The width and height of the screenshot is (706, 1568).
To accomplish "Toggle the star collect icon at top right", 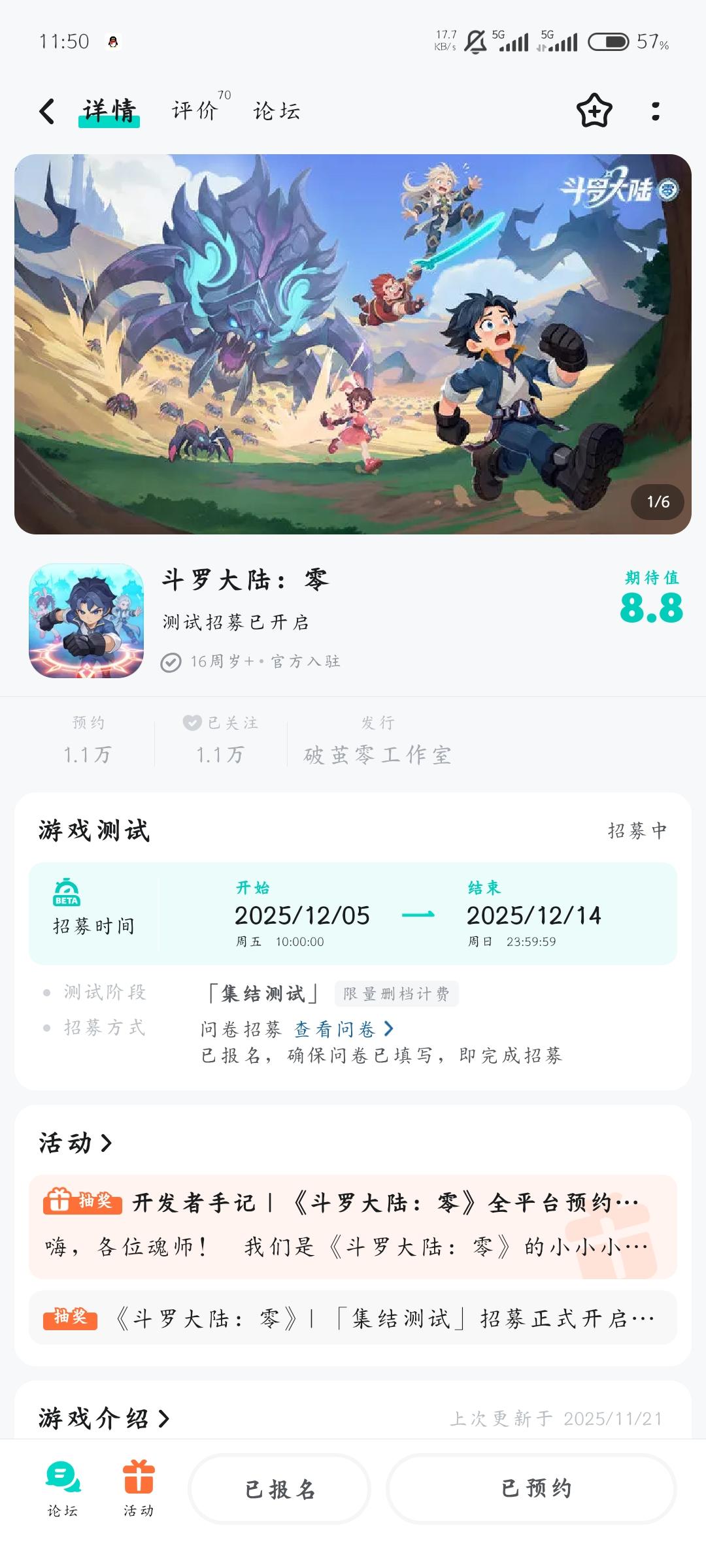I will pos(593,111).
